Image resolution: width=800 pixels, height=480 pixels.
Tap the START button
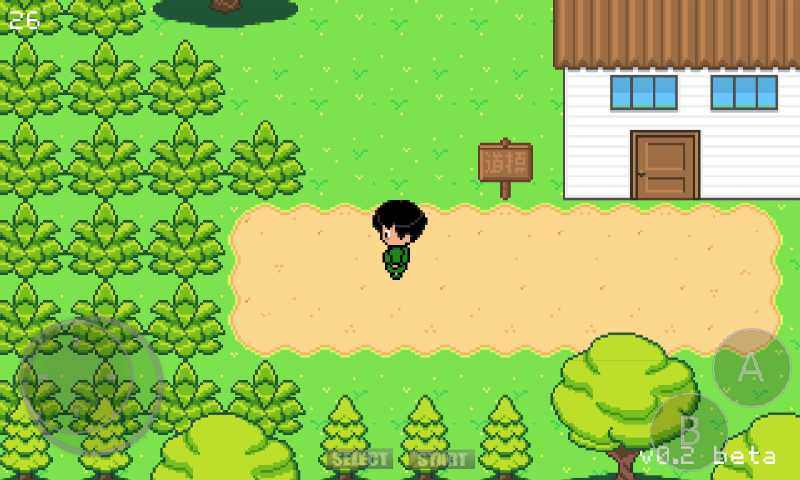[x=441, y=459]
